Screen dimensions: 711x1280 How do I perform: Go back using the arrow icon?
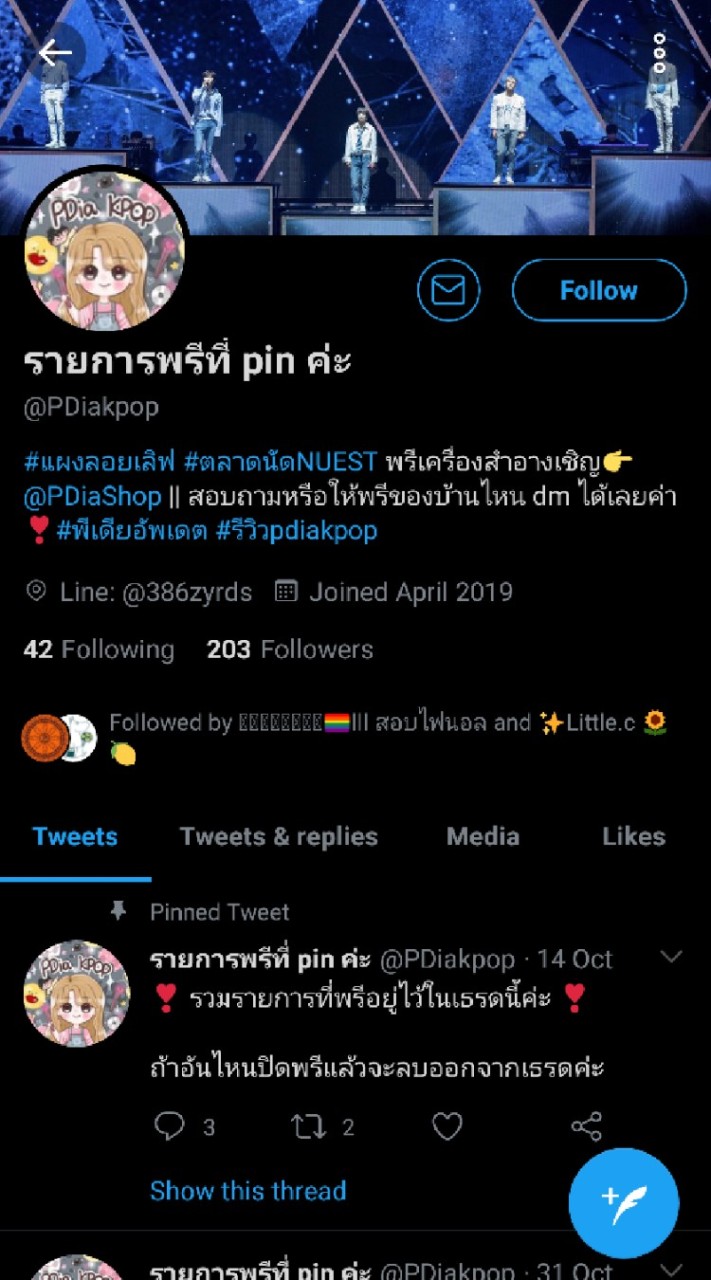pos(55,53)
